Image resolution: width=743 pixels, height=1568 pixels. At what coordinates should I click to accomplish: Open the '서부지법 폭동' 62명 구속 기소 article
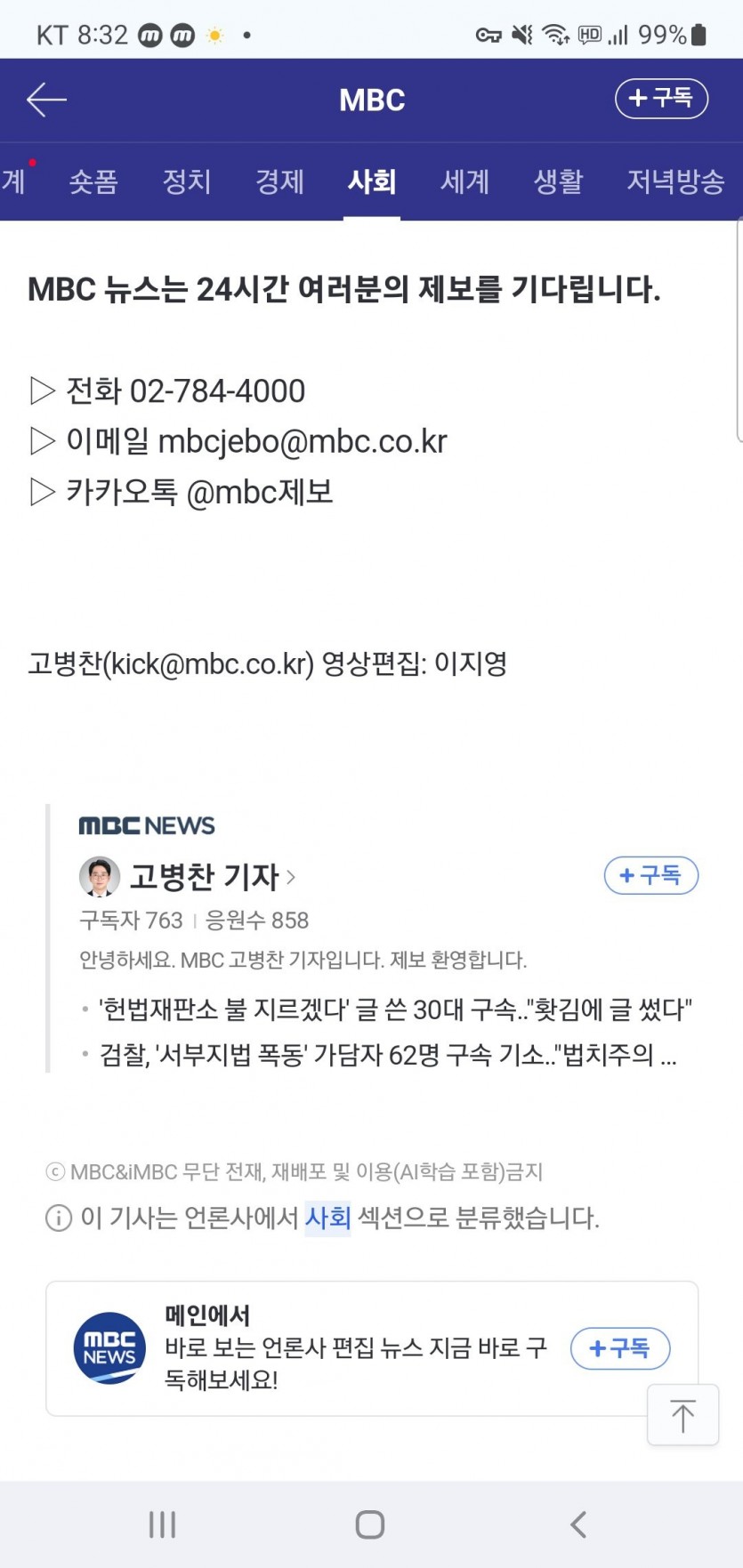[x=388, y=1055]
